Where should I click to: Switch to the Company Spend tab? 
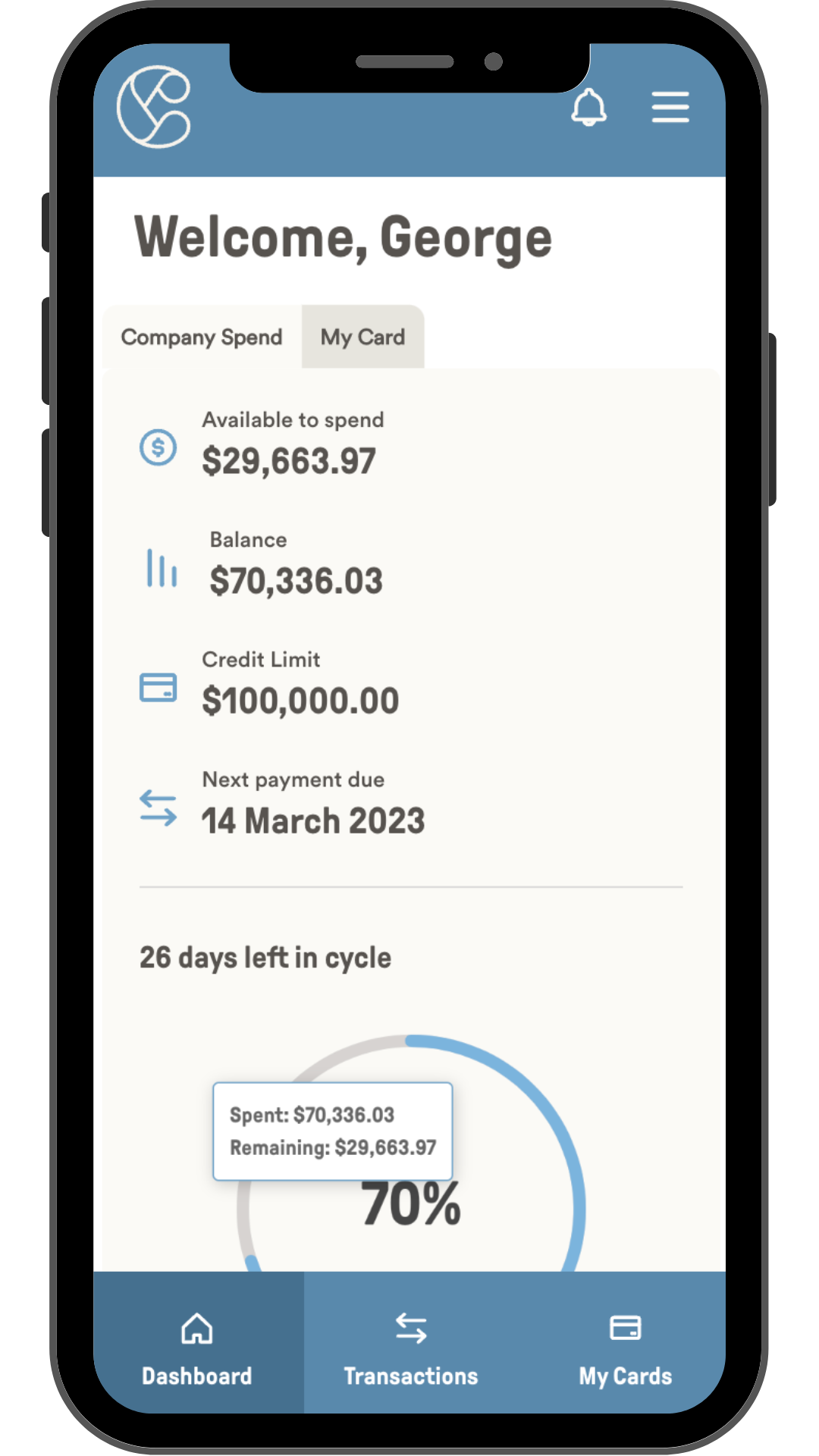pos(202,337)
